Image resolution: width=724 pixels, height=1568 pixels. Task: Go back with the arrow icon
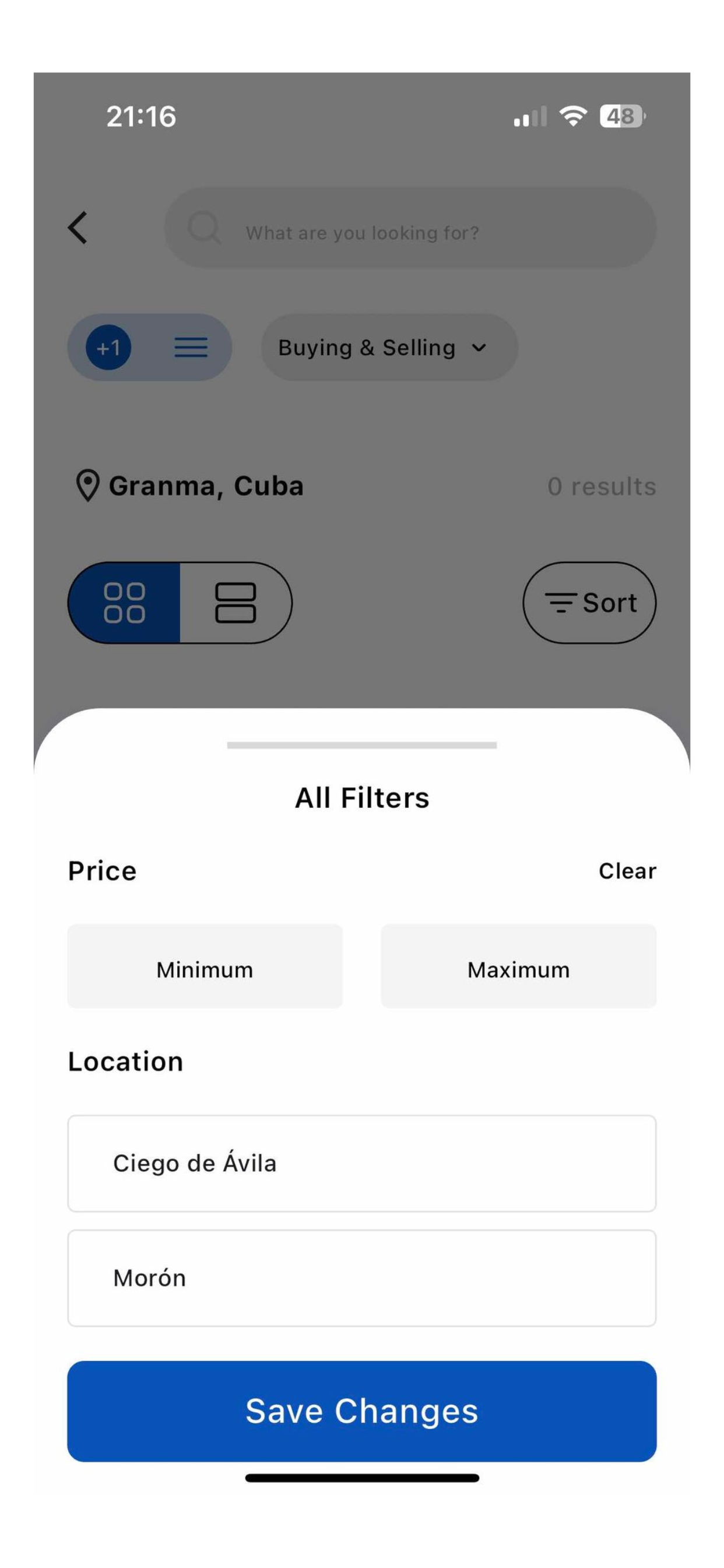tap(78, 228)
